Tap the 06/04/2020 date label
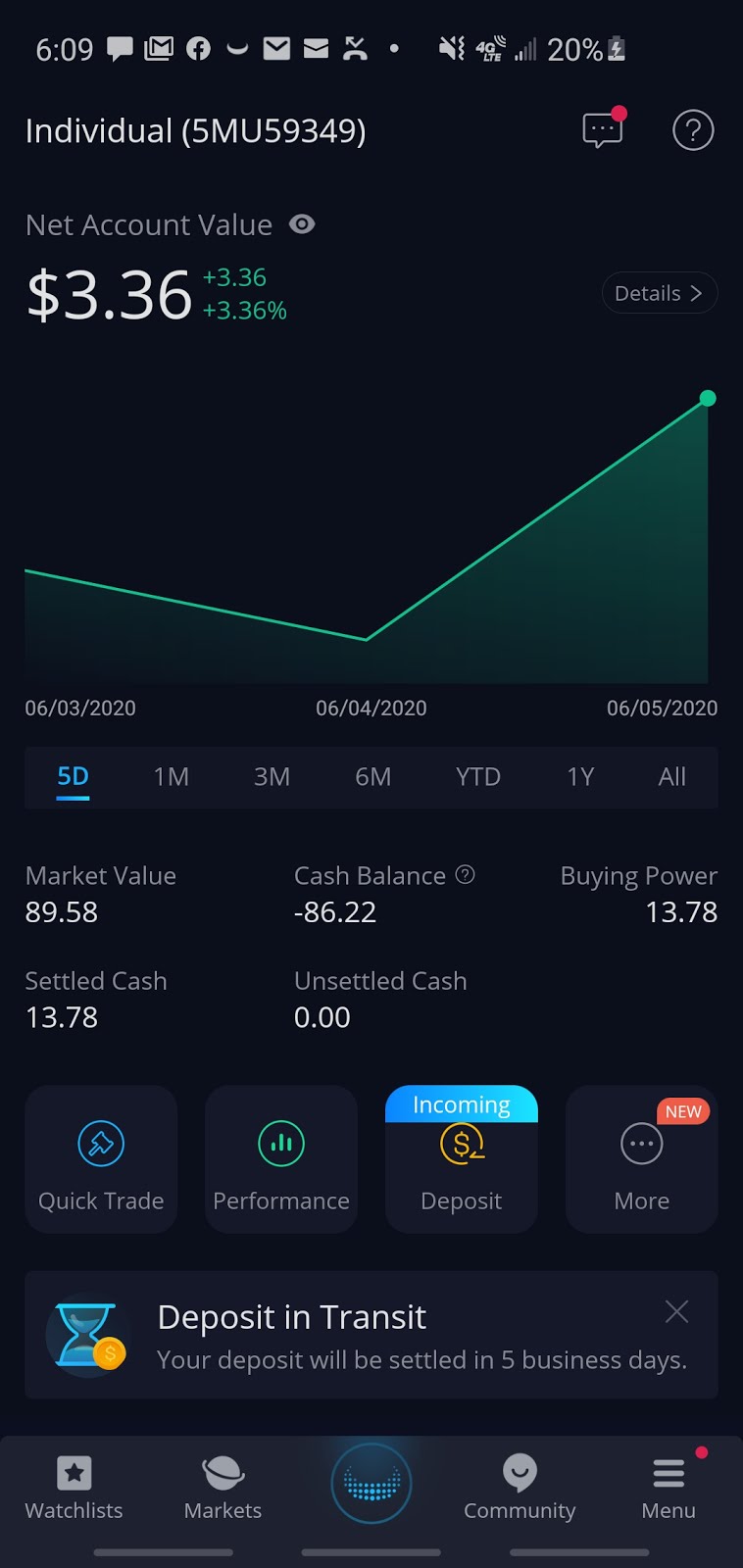The height and width of the screenshot is (1568, 743). (371, 708)
